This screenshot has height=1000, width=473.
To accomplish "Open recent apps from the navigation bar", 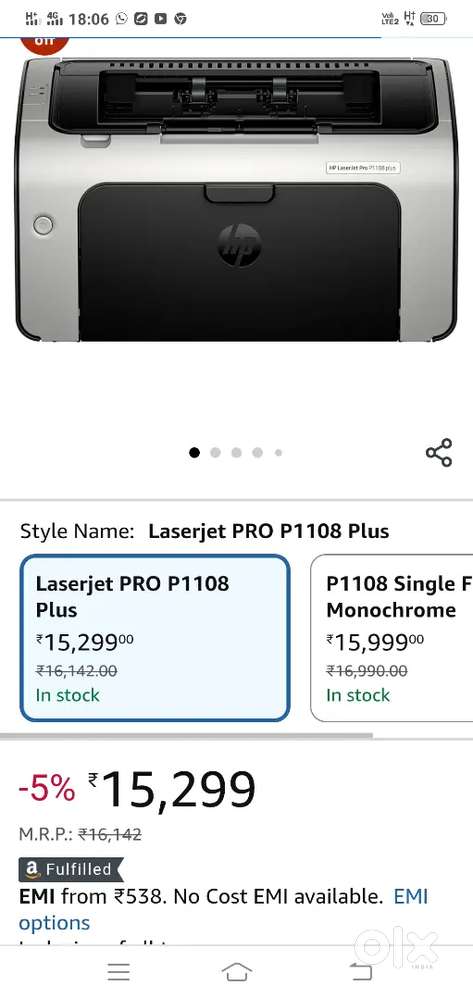I will (x=119, y=971).
